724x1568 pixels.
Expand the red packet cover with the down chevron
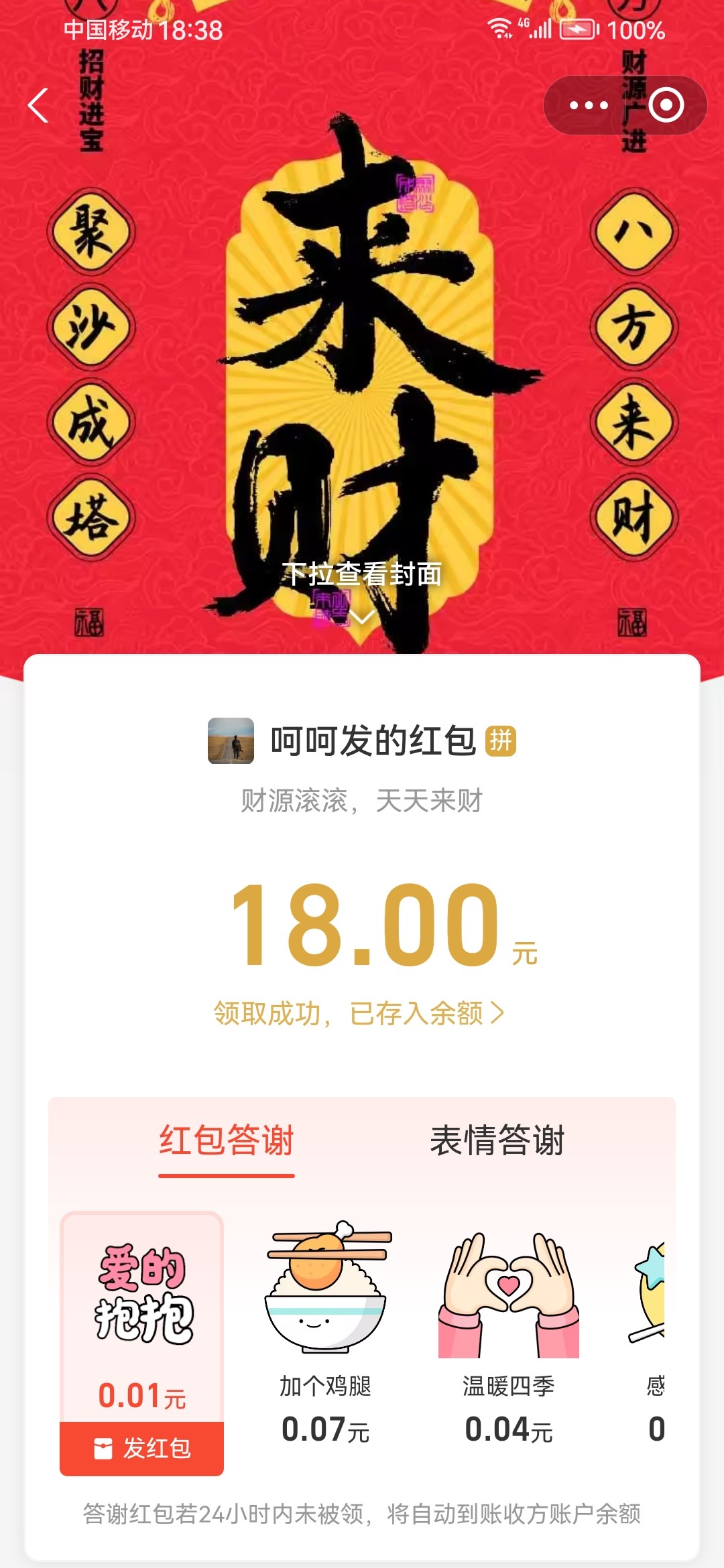[362, 616]
